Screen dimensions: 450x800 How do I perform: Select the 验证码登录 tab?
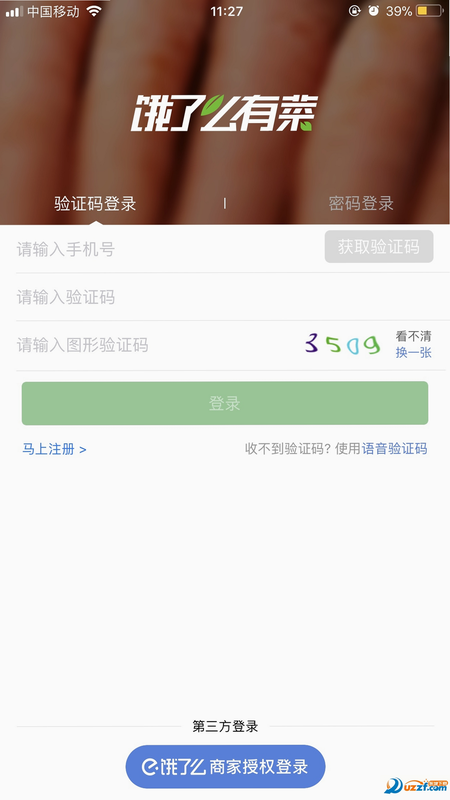point(95,203)
